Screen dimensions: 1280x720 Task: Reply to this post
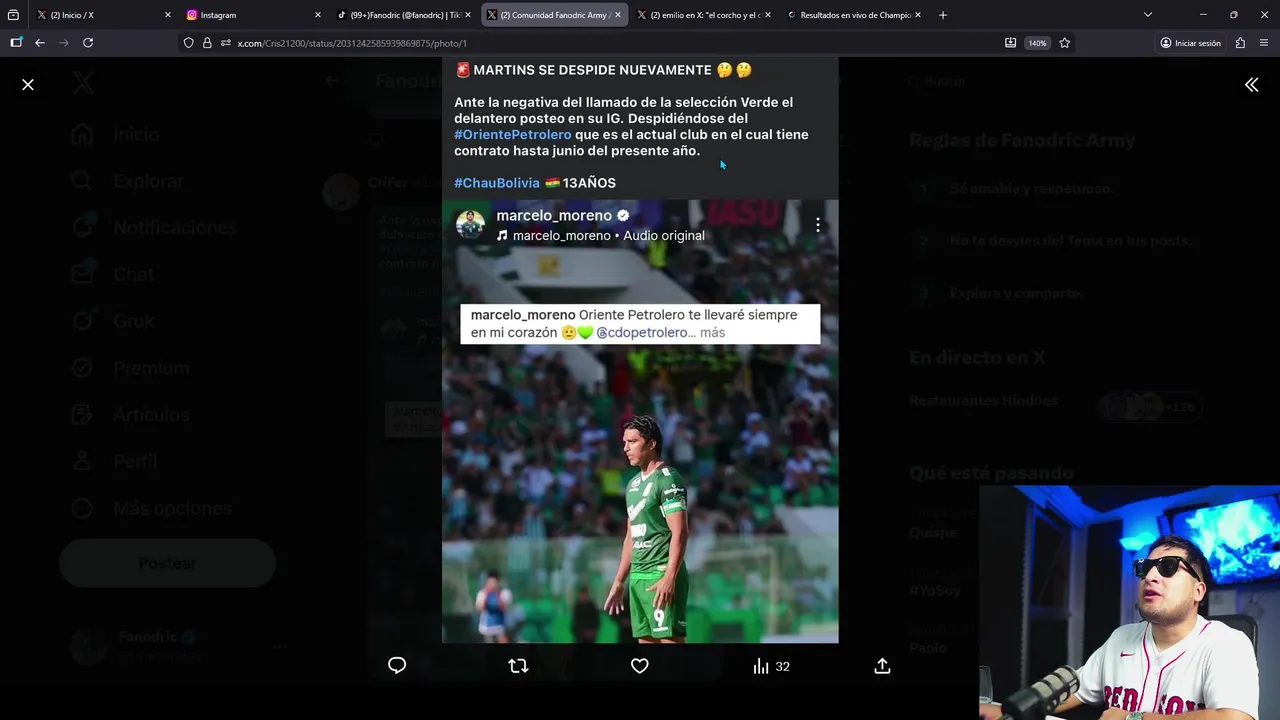point(397,666)
